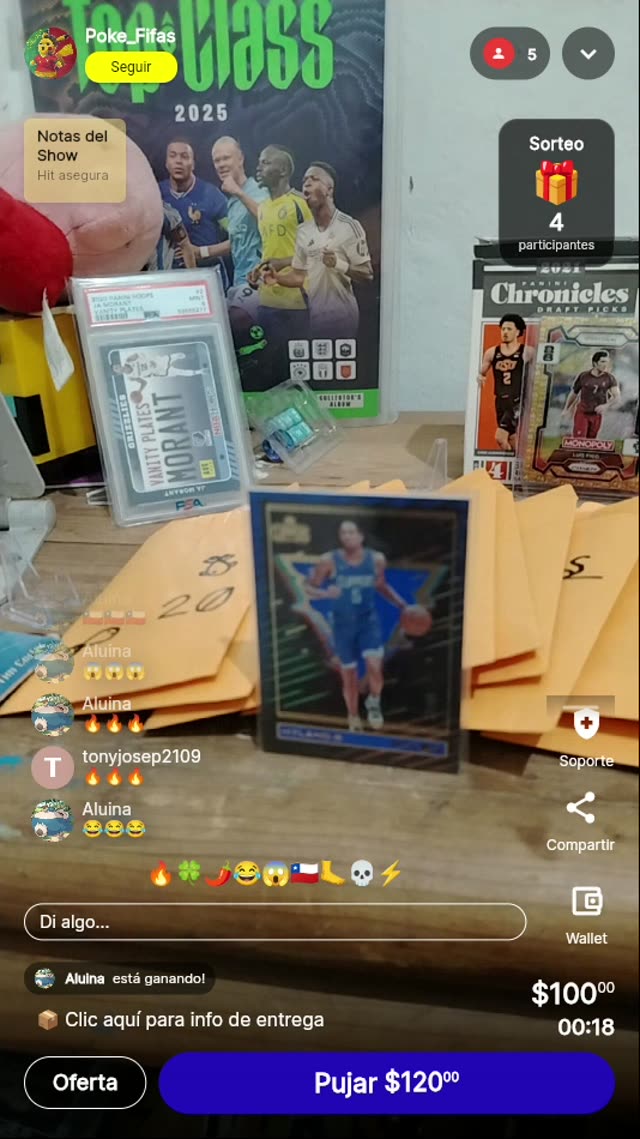Image resolution: width=640 pixels, height=1139 pixels.
Task: Send the fire emoji reaction
Action: [x=160, y=873]
